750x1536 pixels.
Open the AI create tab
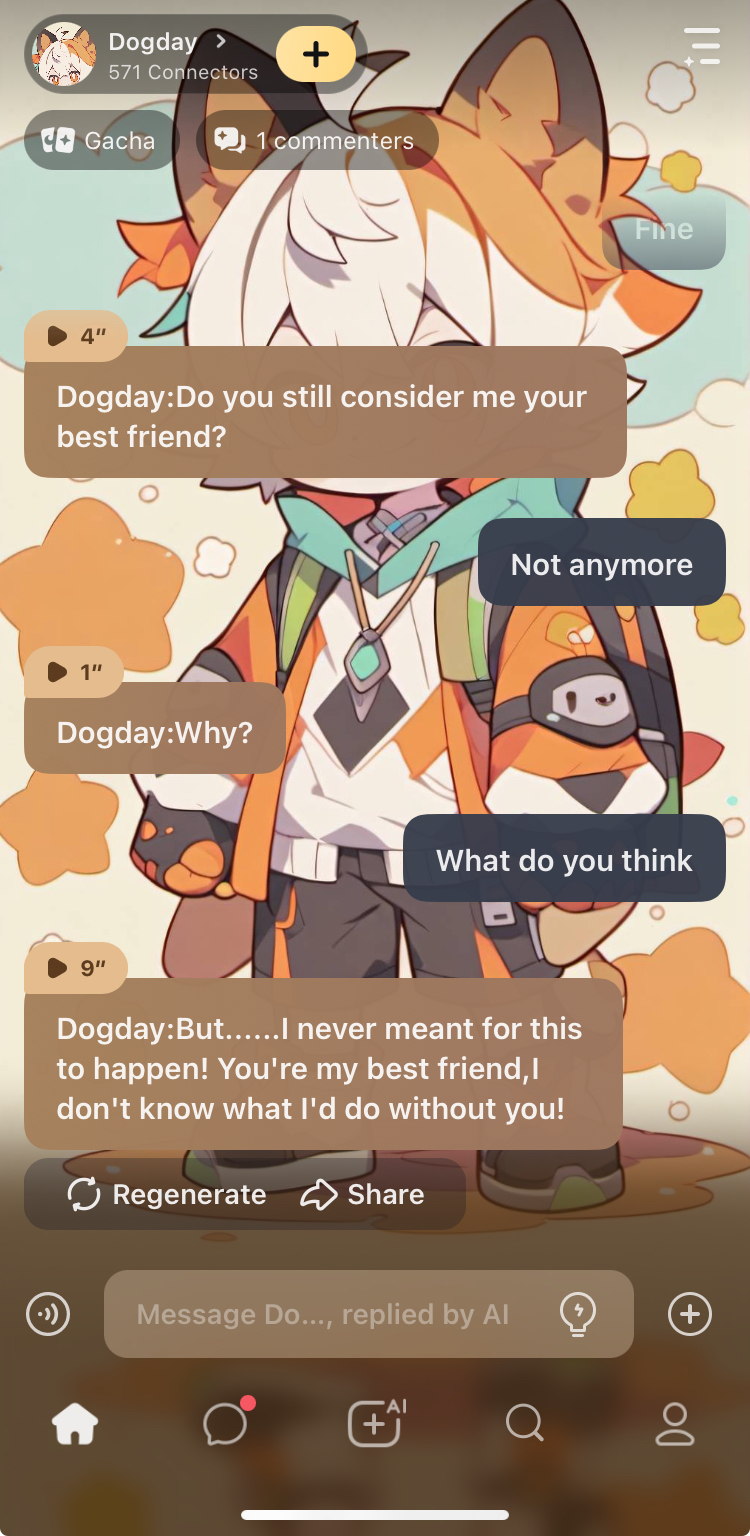tap(375, 1424)
